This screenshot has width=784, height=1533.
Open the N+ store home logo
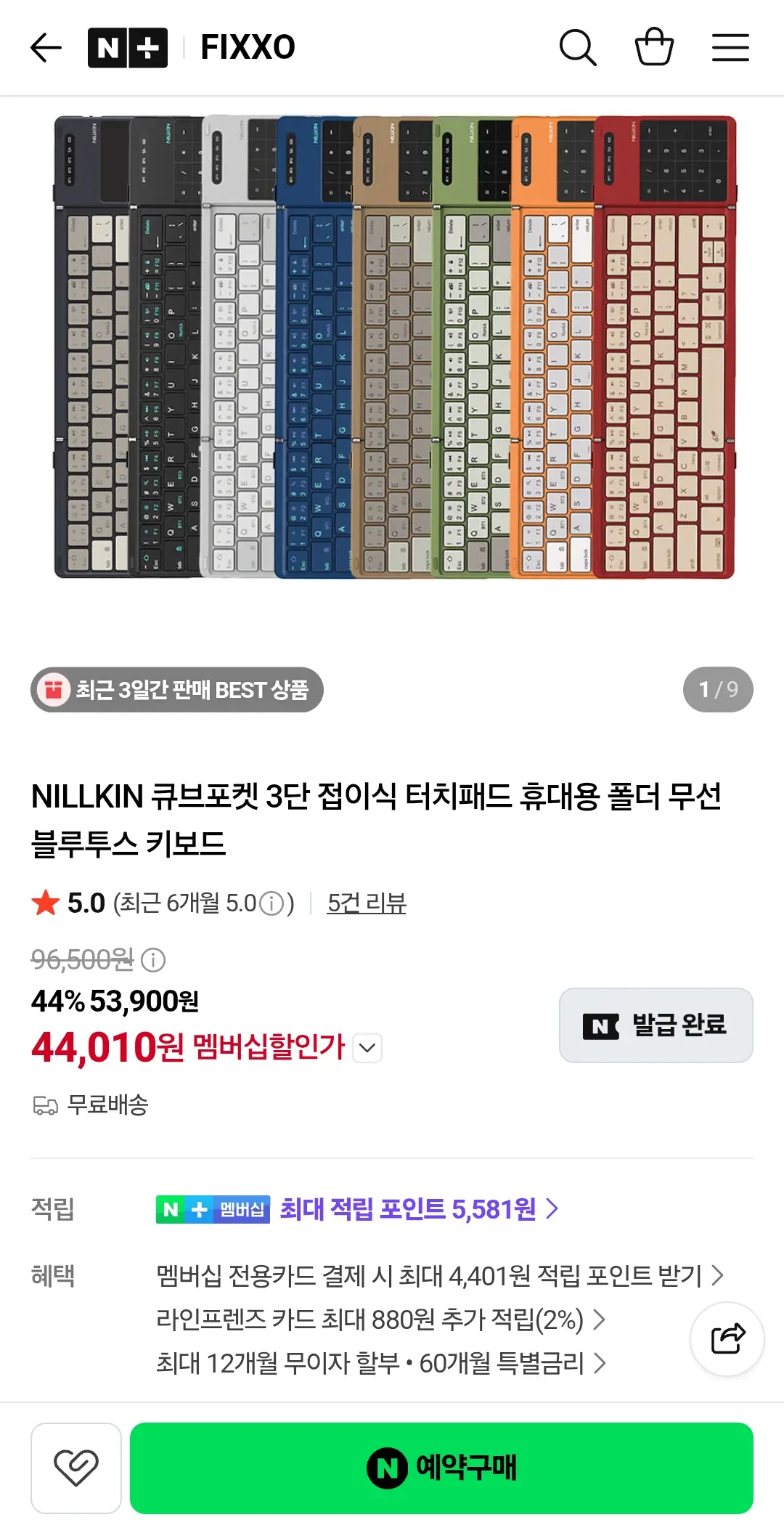point(128,48)
